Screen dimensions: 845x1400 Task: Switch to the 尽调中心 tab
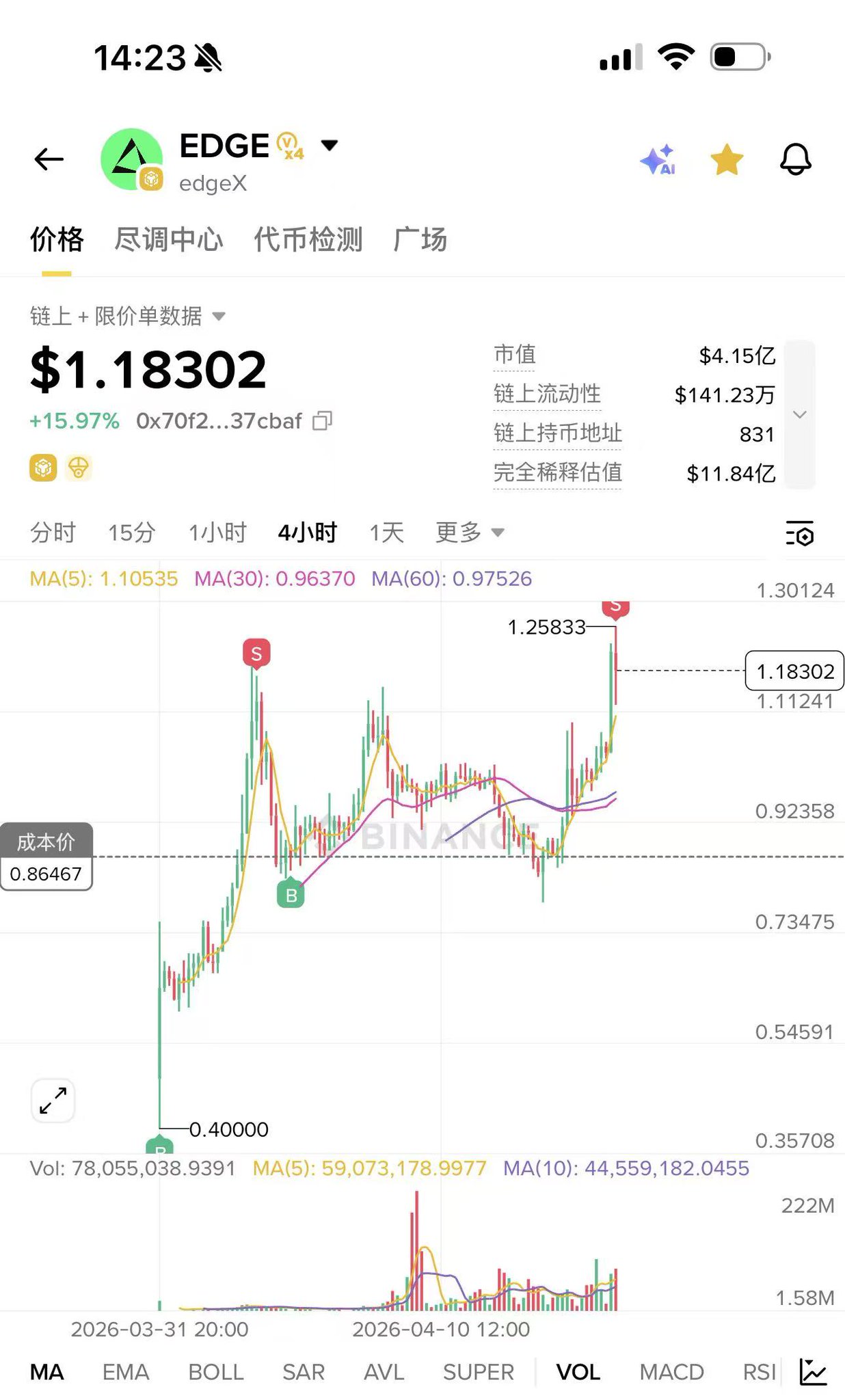pos(168,240)
